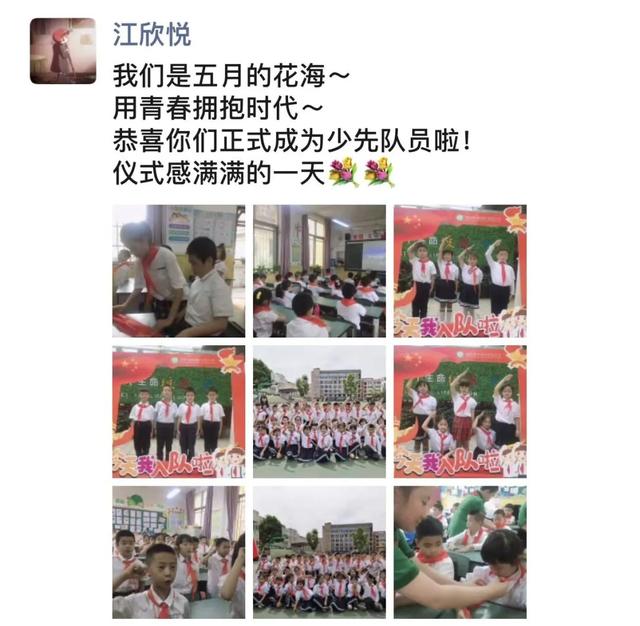View framed photo with girl in plaid skirt
Image resolution: width=640 pixels, height=626 pixels.
tap(460, 411)
